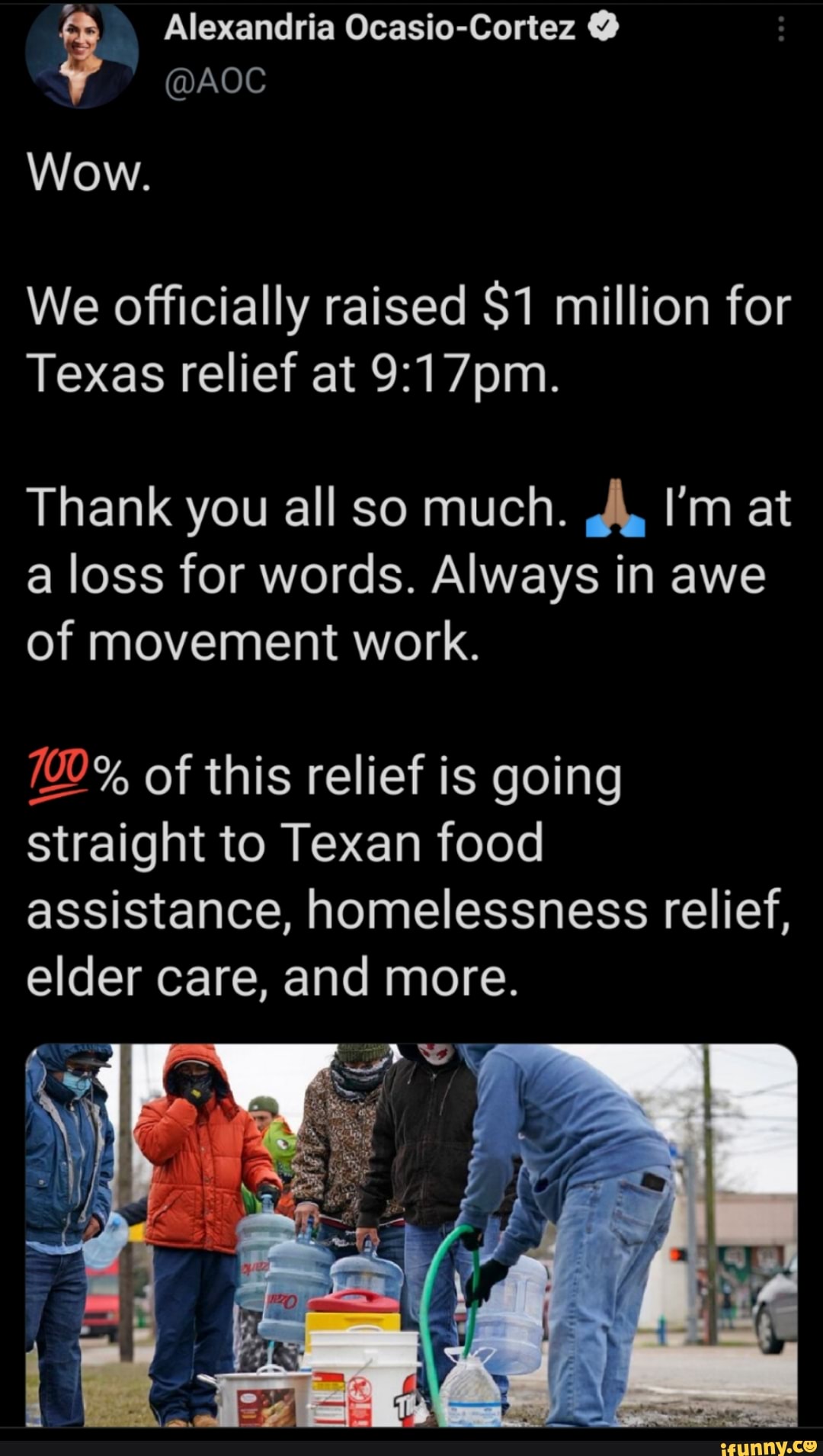View the attached water line photo

click(x=411, y=1233)
